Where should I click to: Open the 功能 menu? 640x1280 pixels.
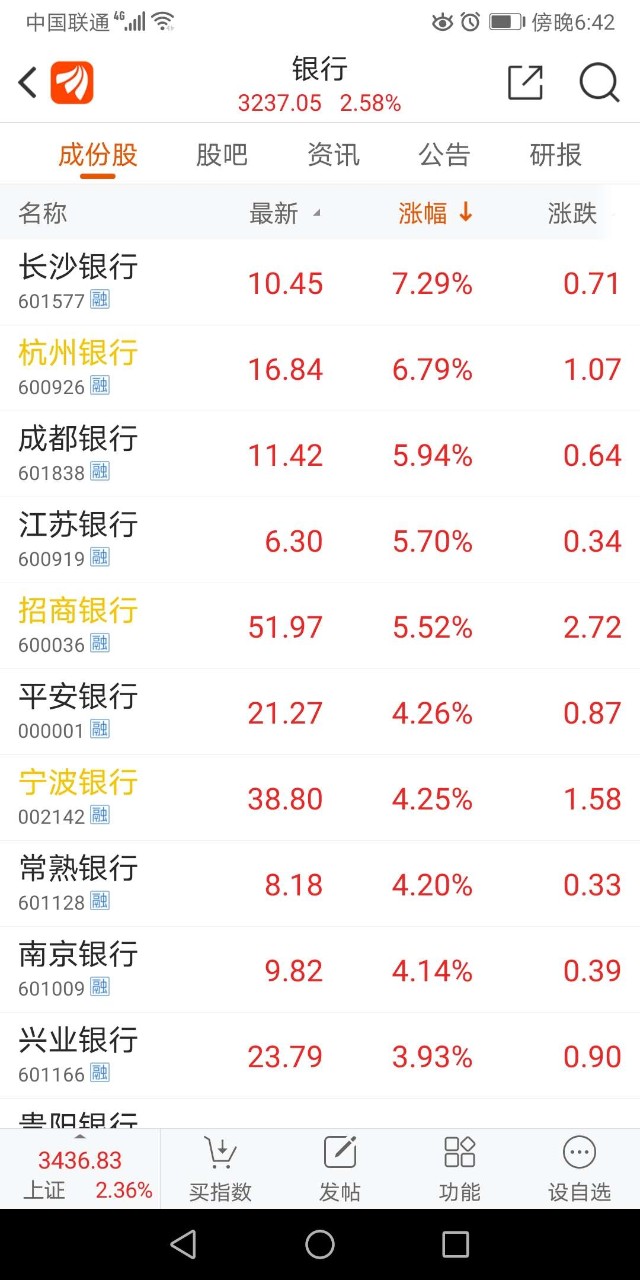pyautogui.click(x=460, y=1169)
